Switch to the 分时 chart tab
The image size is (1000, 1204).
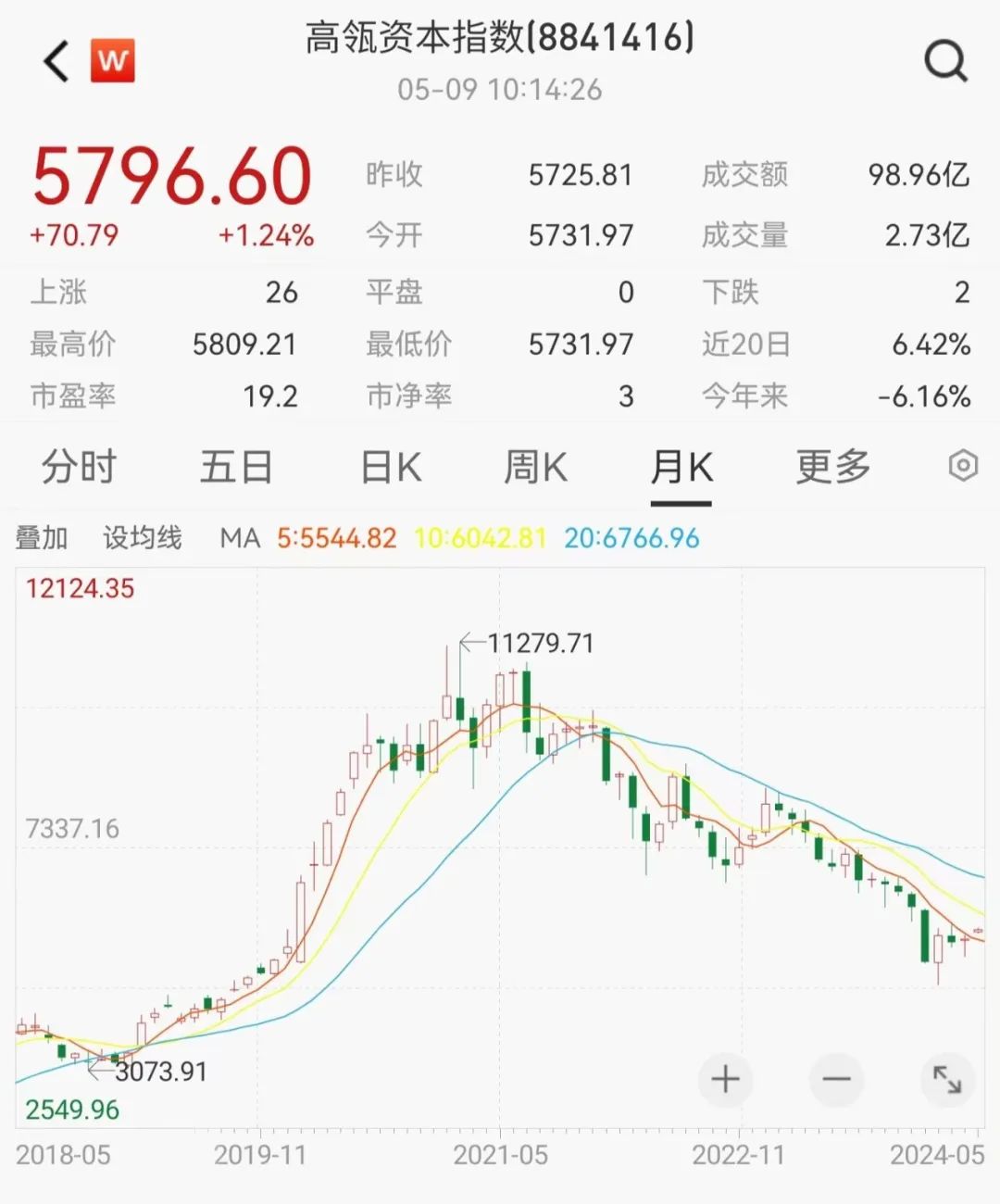point(79,467)
